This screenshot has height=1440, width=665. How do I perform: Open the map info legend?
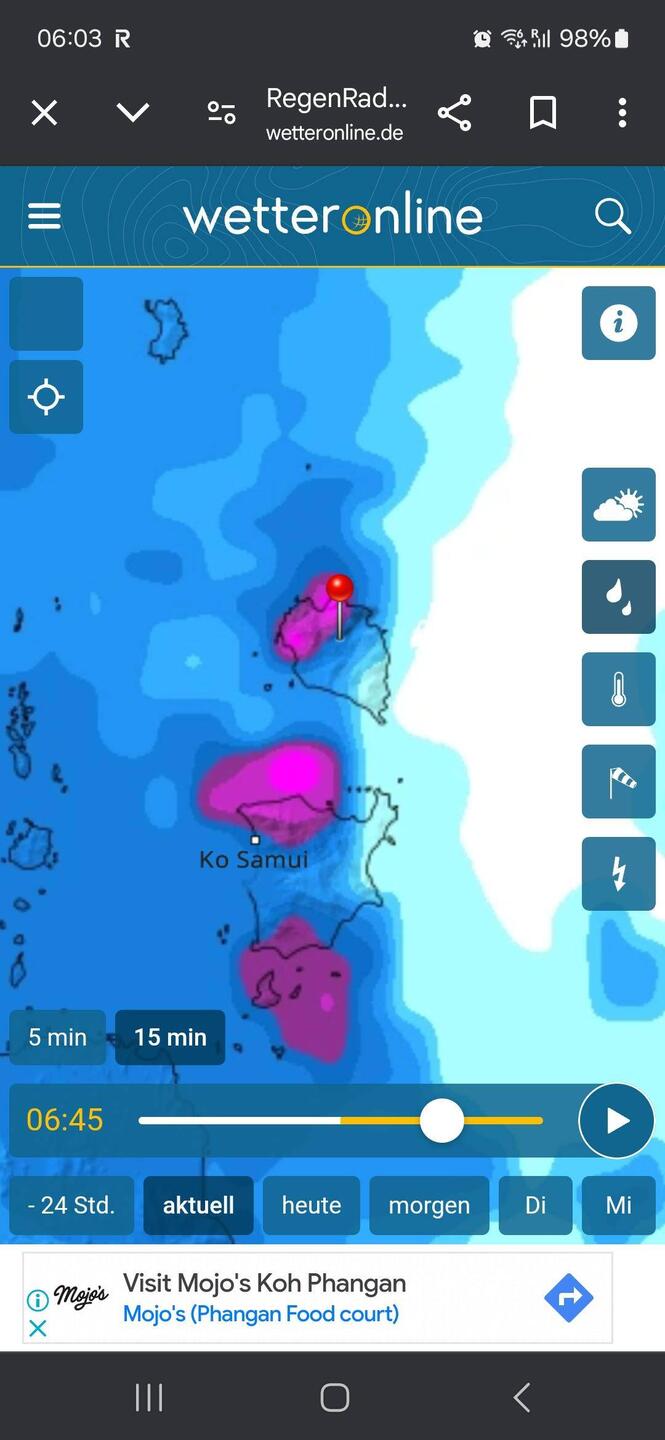click(x=618, y=323)
